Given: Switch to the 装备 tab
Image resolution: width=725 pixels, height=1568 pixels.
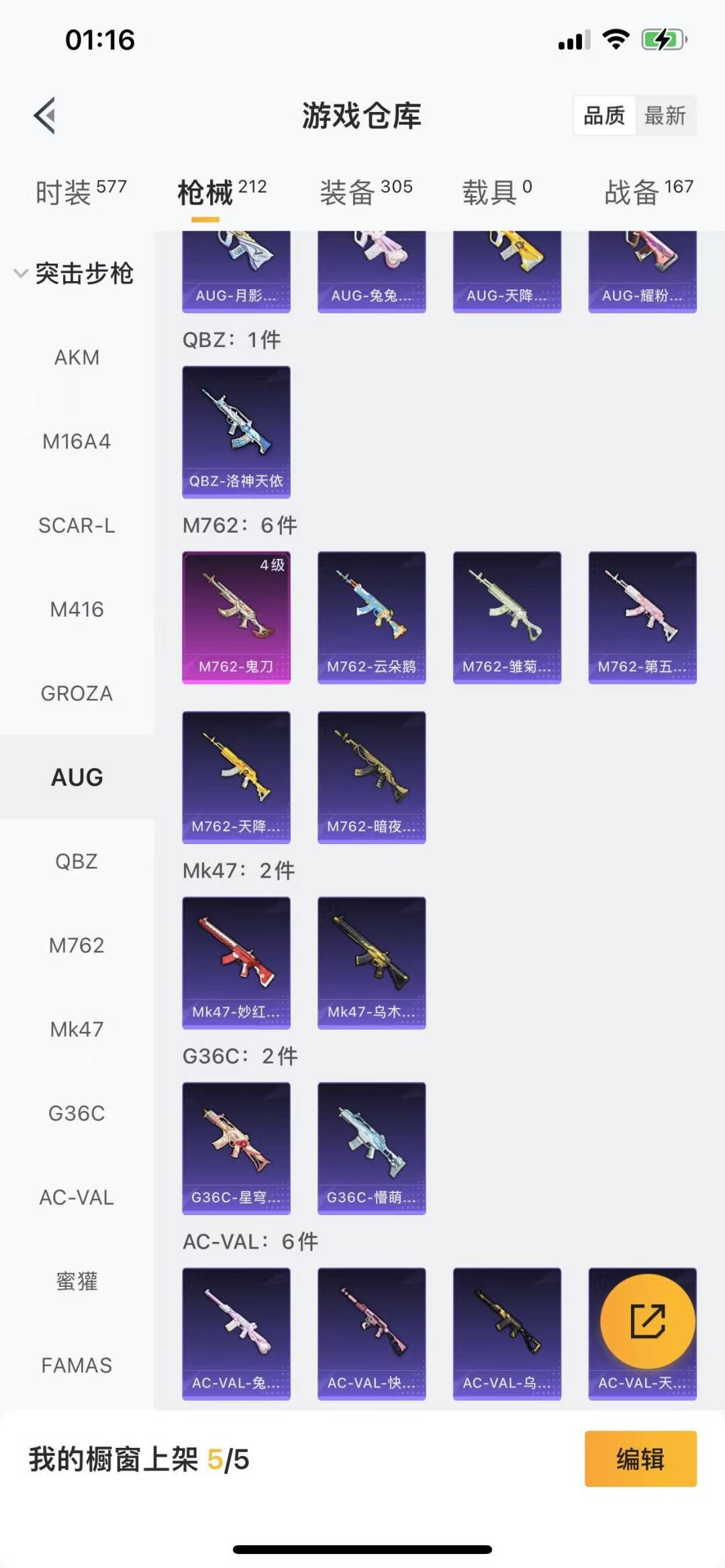Looking at the screenshot, I should (x=366, y=193).
